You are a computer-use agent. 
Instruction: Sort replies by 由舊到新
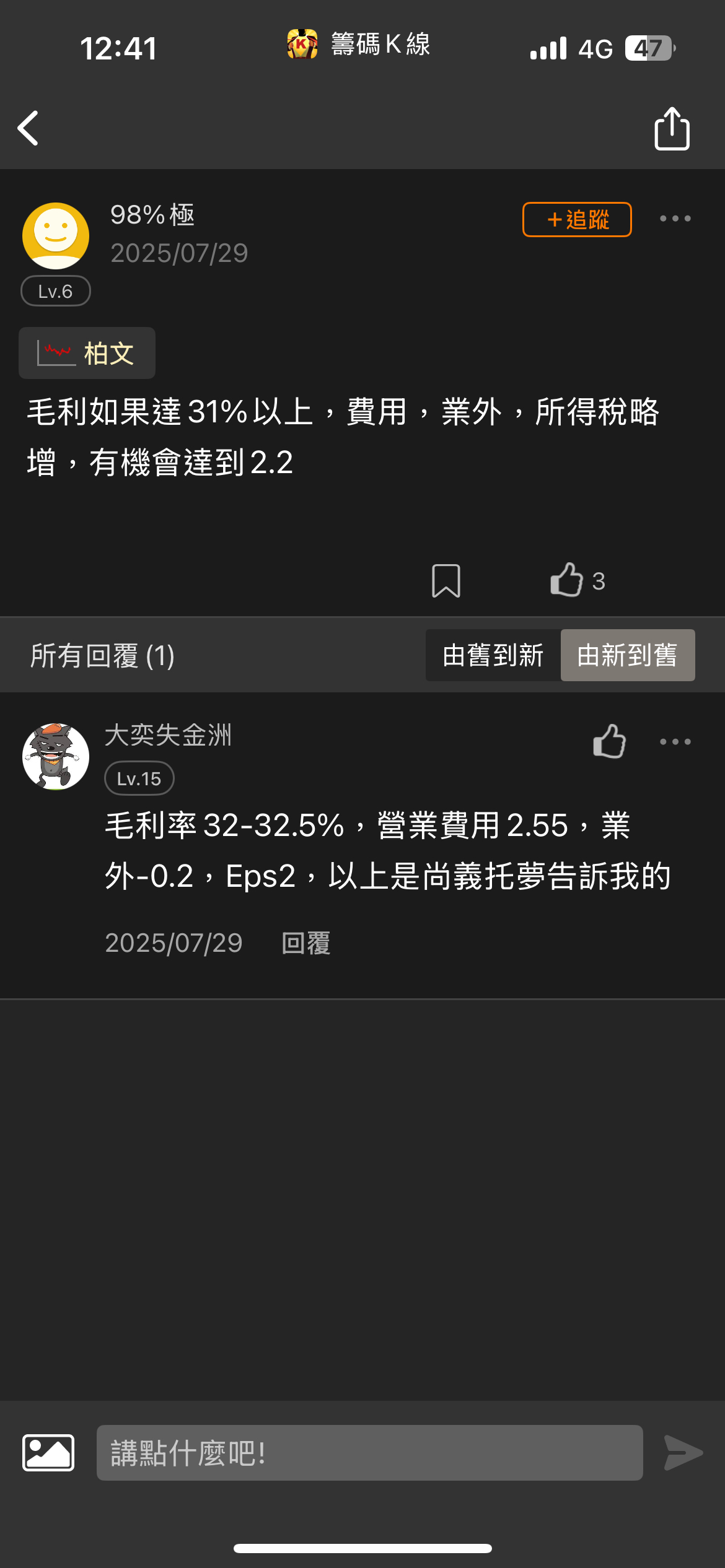coord(493,655)
